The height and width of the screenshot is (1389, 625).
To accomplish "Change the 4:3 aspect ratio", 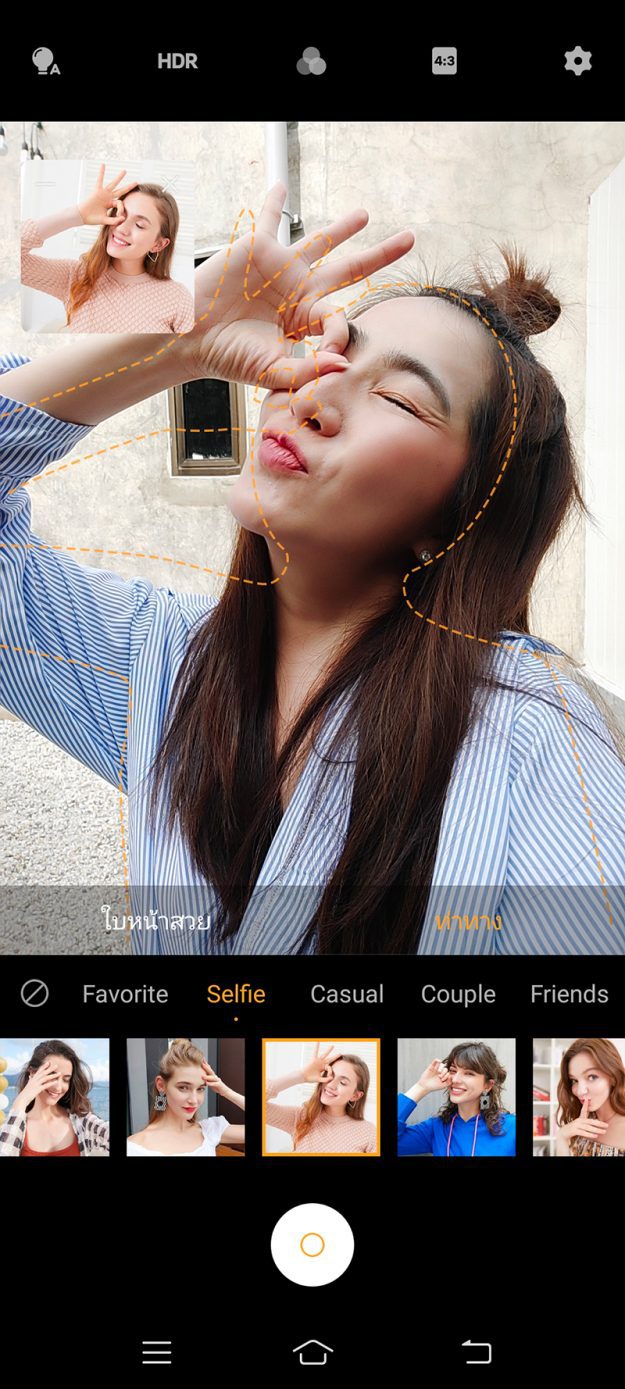I will click(444, 61).
